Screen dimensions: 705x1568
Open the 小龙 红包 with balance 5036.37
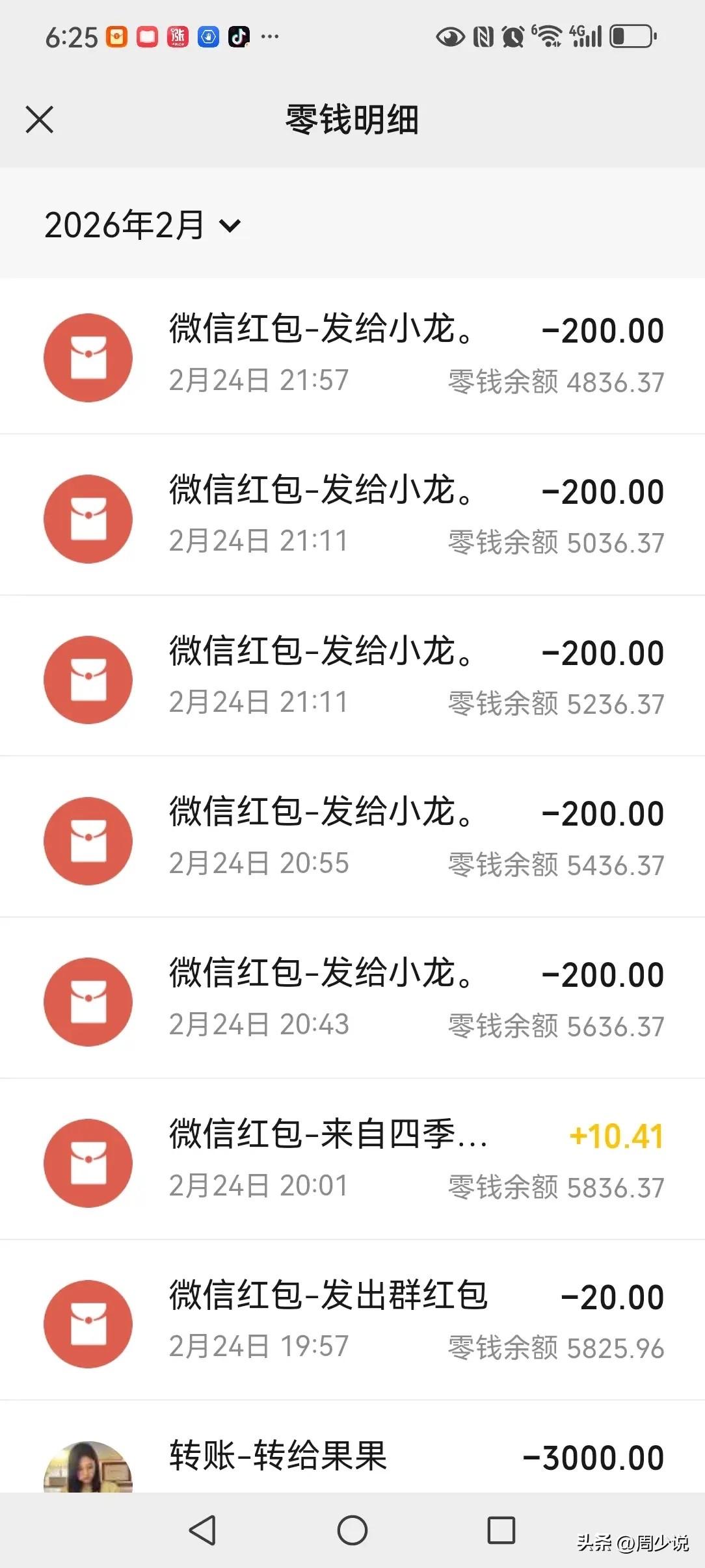point(352,517)
